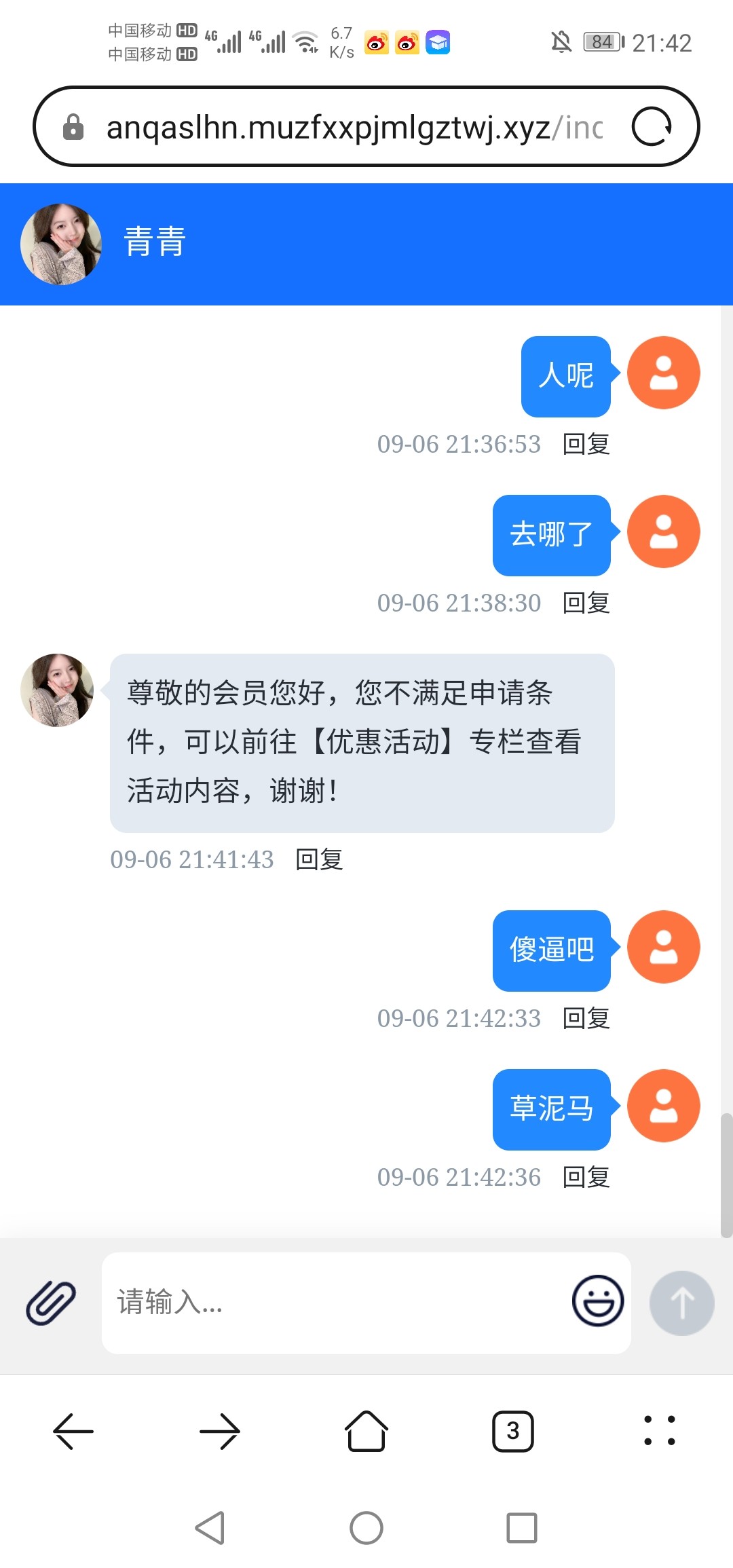Tap 回复 under the 尊敬的会员 message
The height and width of the screenshot is (1568, 733).
[319, 860]
